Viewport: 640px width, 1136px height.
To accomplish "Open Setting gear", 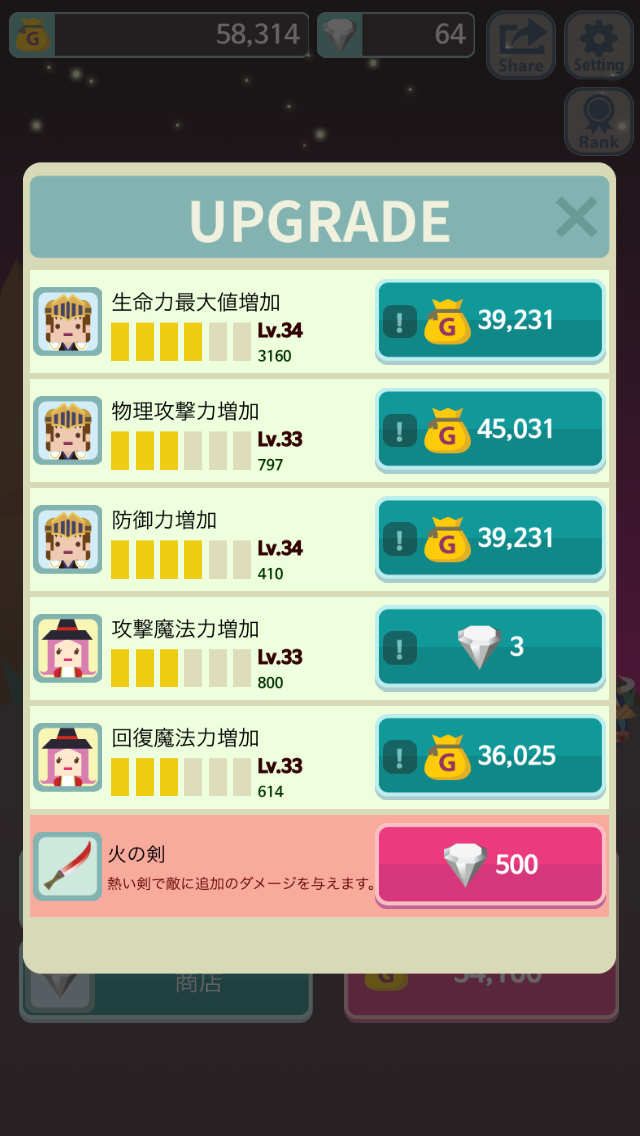I will 598,45.
